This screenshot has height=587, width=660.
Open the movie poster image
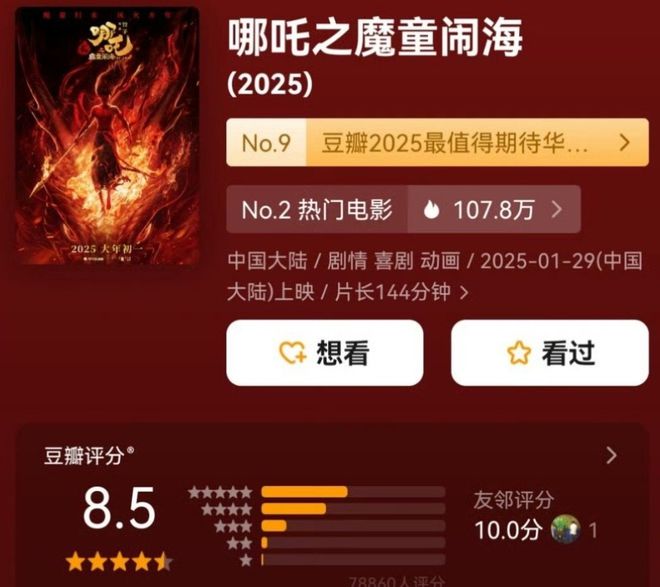click(x=107, y=137)
